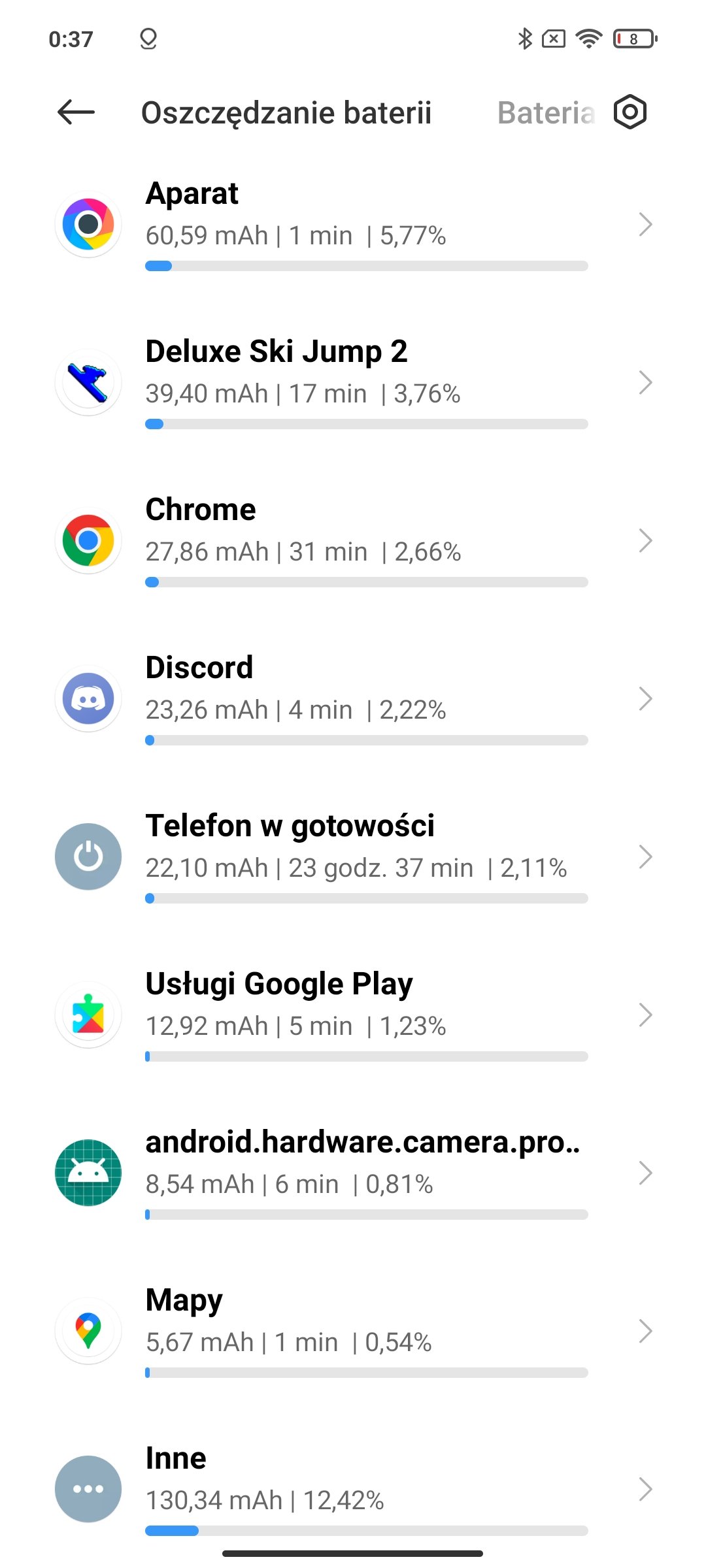View Chrome battery consumption

click(353, 541)
